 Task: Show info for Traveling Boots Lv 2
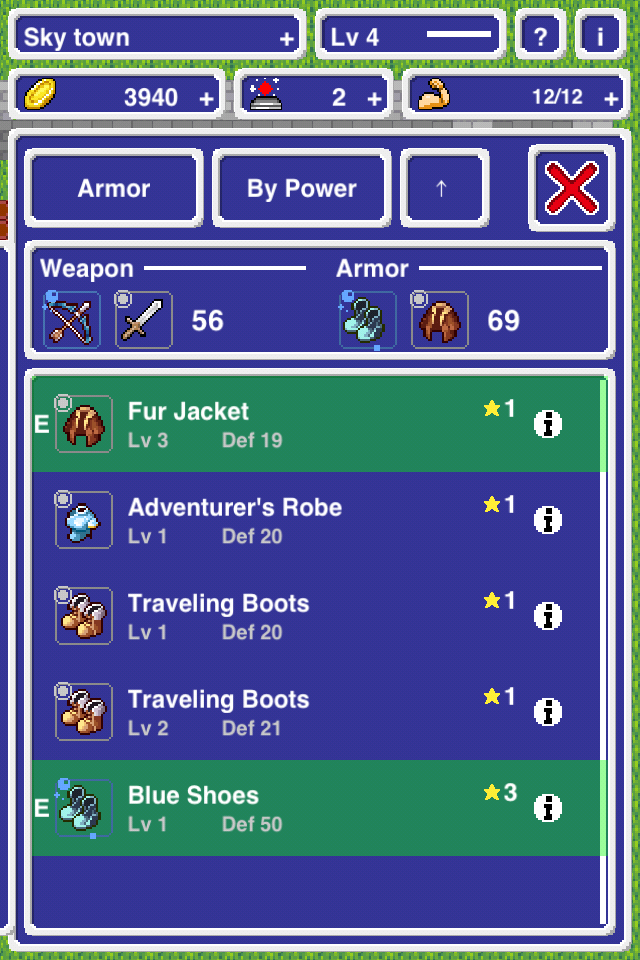point(547,712)
